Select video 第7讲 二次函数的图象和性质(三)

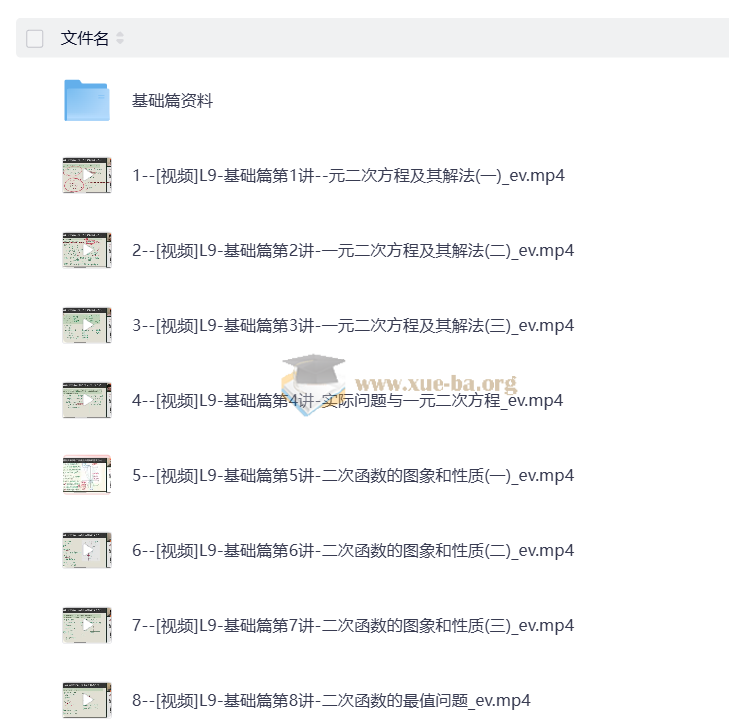352,626
